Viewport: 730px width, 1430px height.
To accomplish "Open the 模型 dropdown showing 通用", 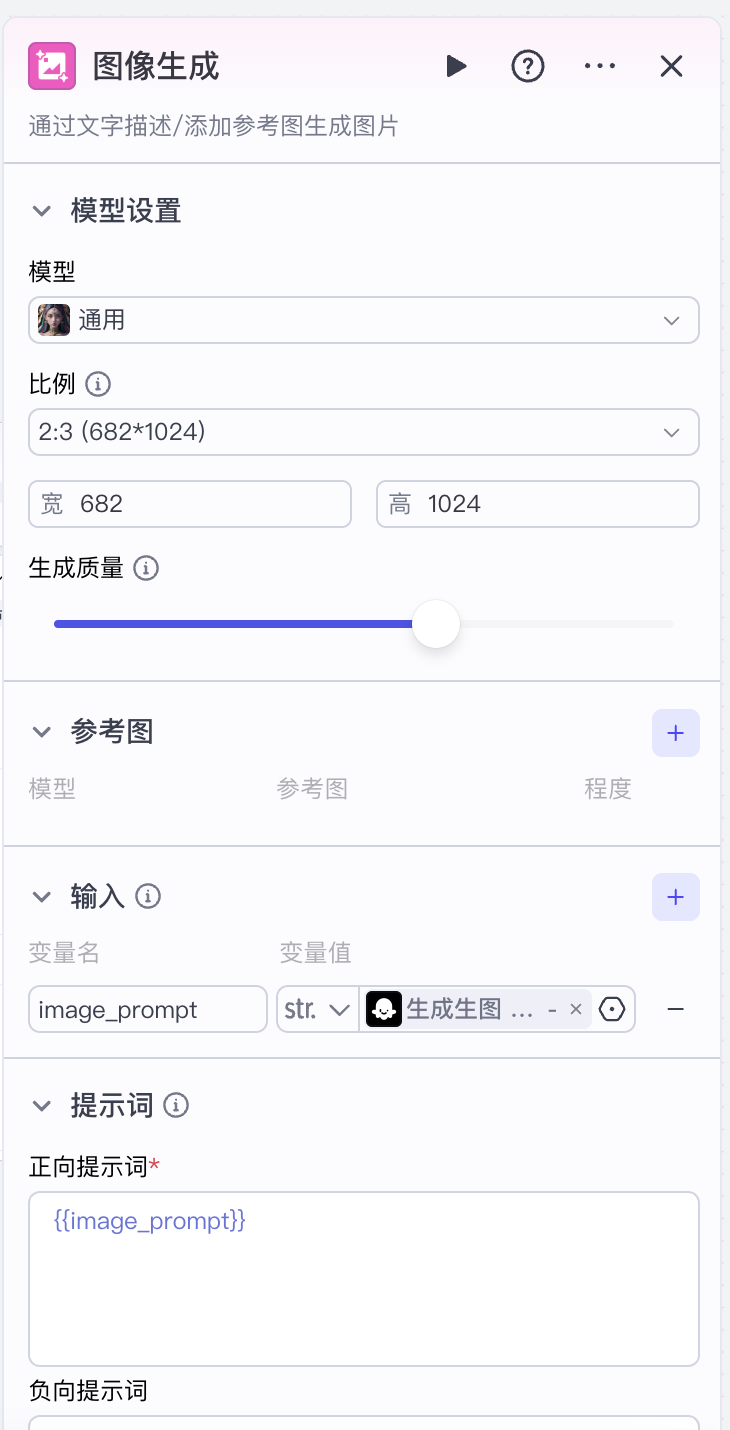I will tap(364, 320).
